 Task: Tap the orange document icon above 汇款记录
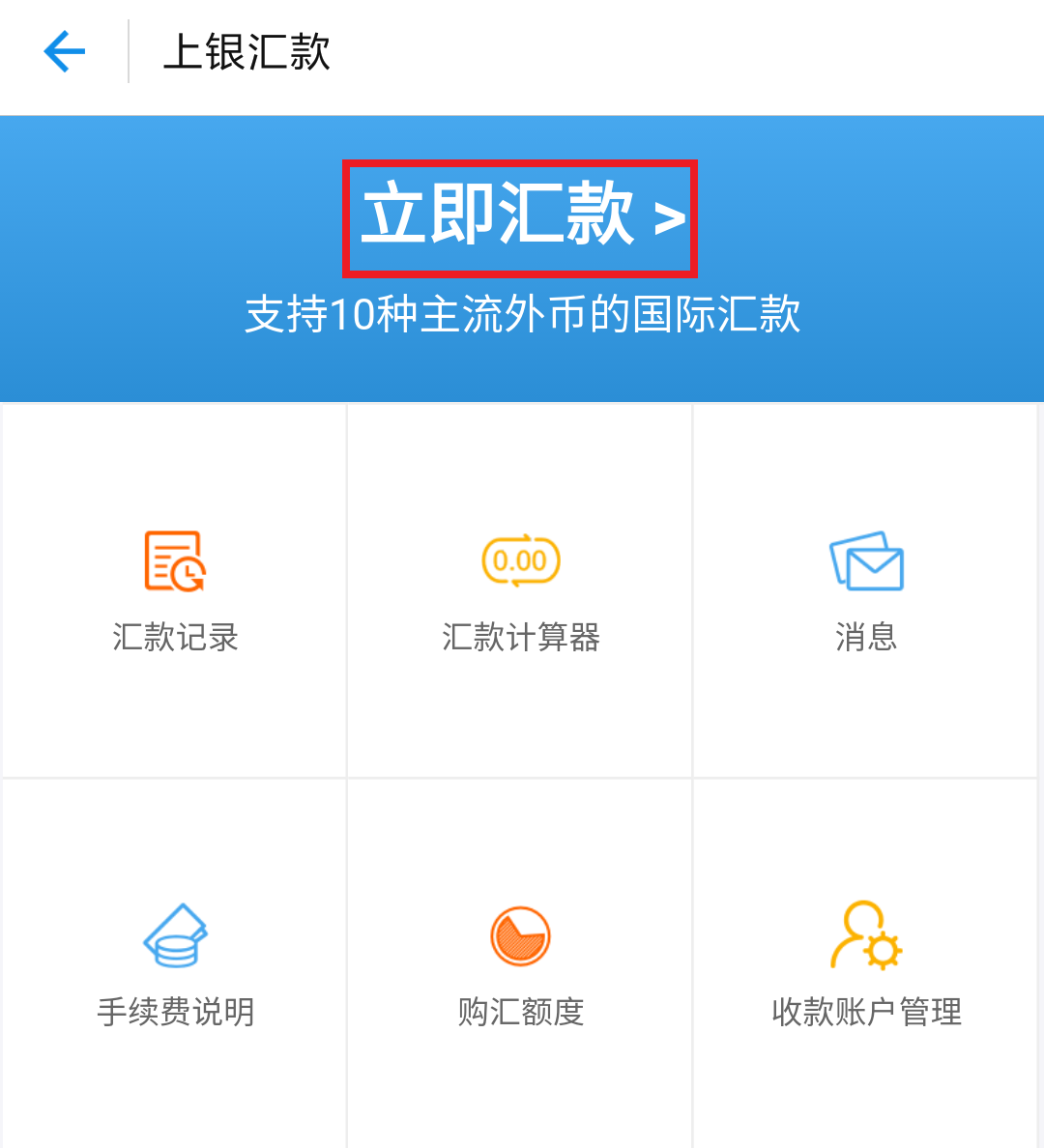pyautogui.click(x=174, y=560)
